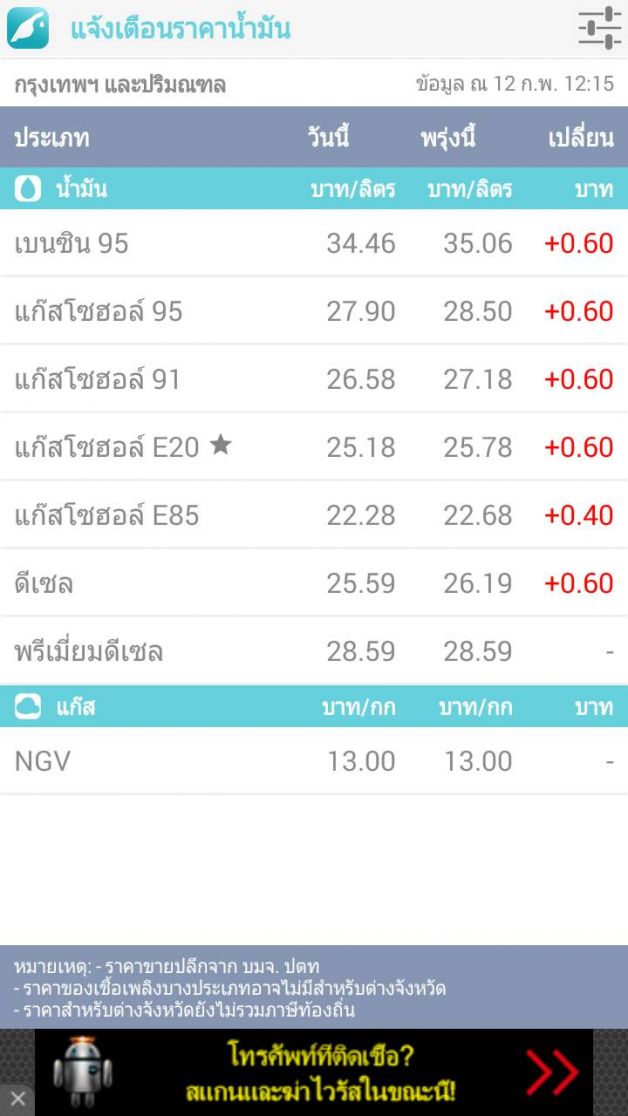Select the แก๊สโซฮอล์ 95 row

314,310
